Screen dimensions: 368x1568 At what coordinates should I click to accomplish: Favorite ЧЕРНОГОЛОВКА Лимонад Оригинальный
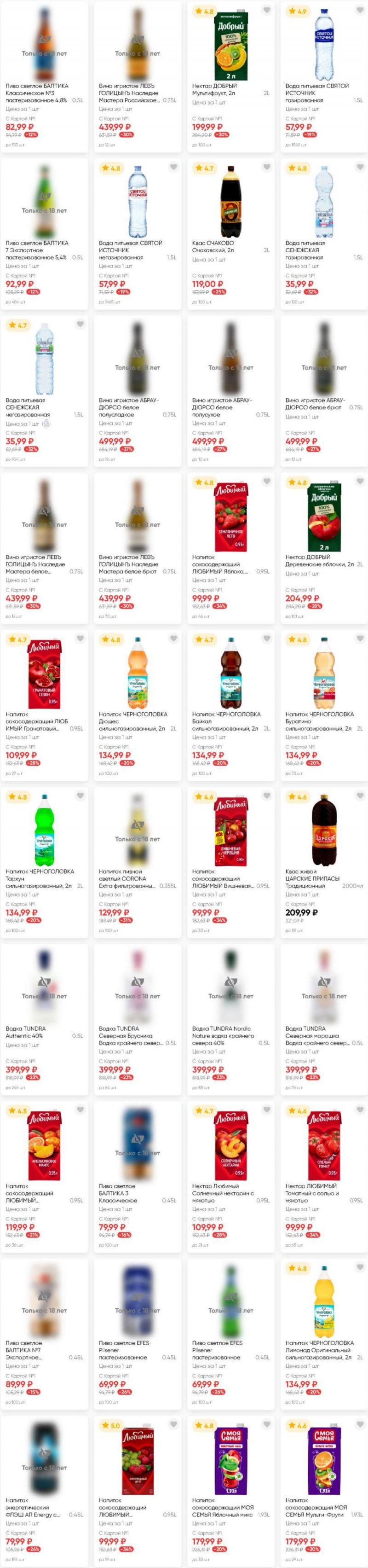pos(360,1268)
